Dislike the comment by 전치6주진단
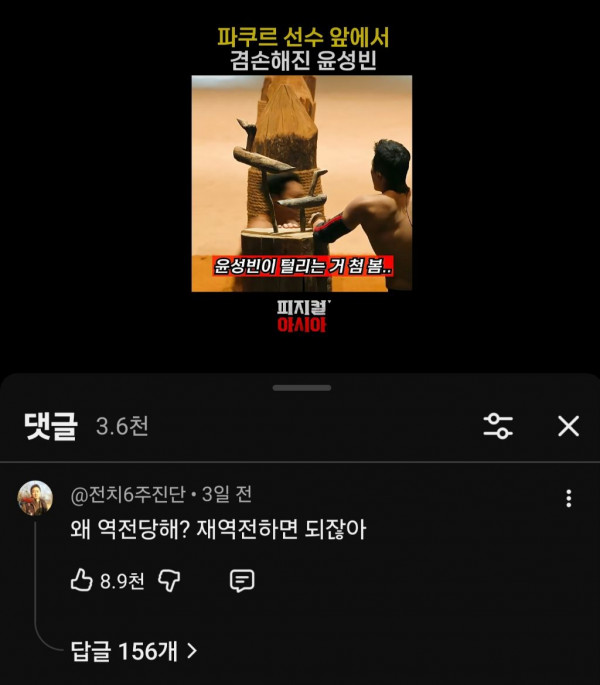Viewport: 600px width, 685px height. click(x=169, y=581)
